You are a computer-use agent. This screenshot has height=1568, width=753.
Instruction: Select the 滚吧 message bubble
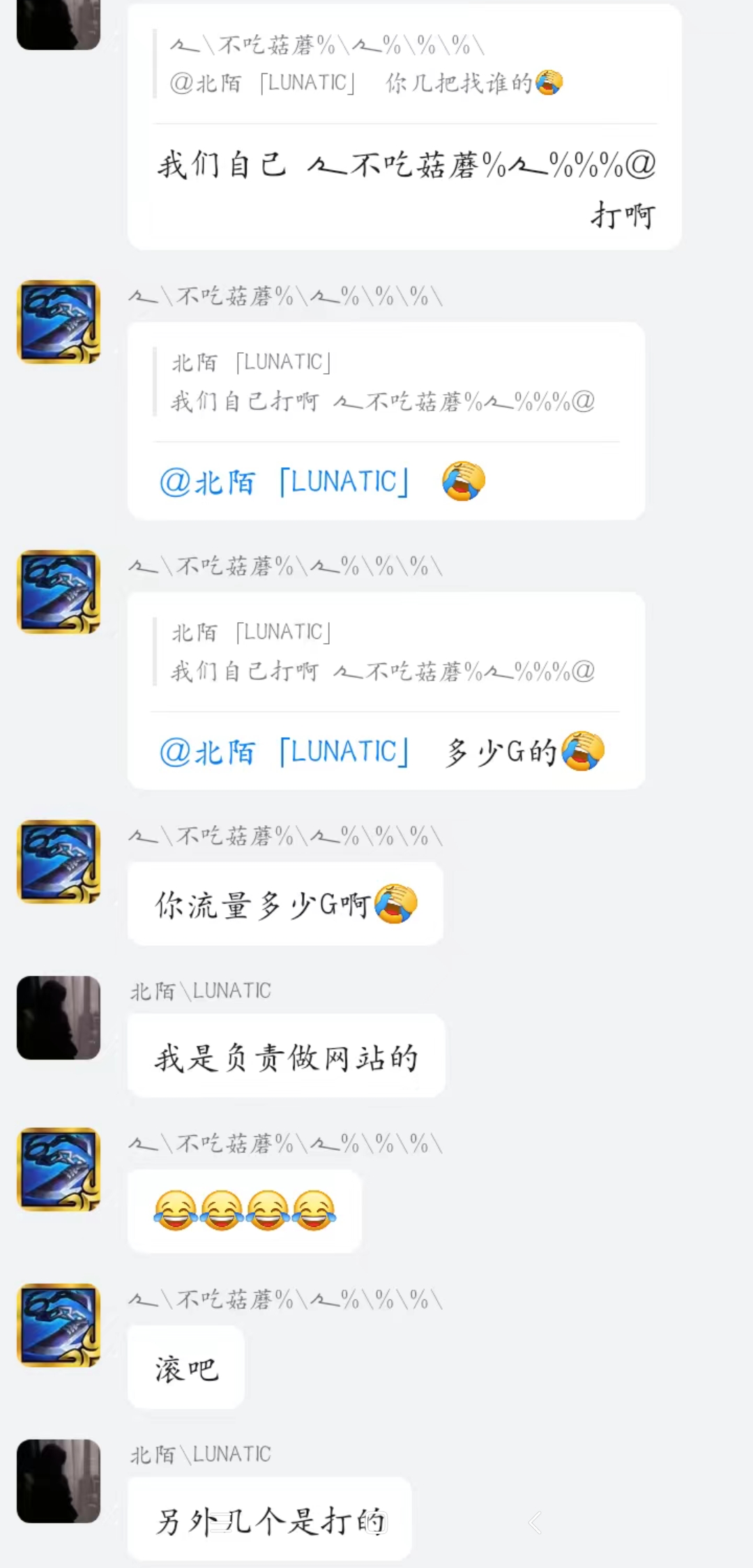coord(185,1366)
